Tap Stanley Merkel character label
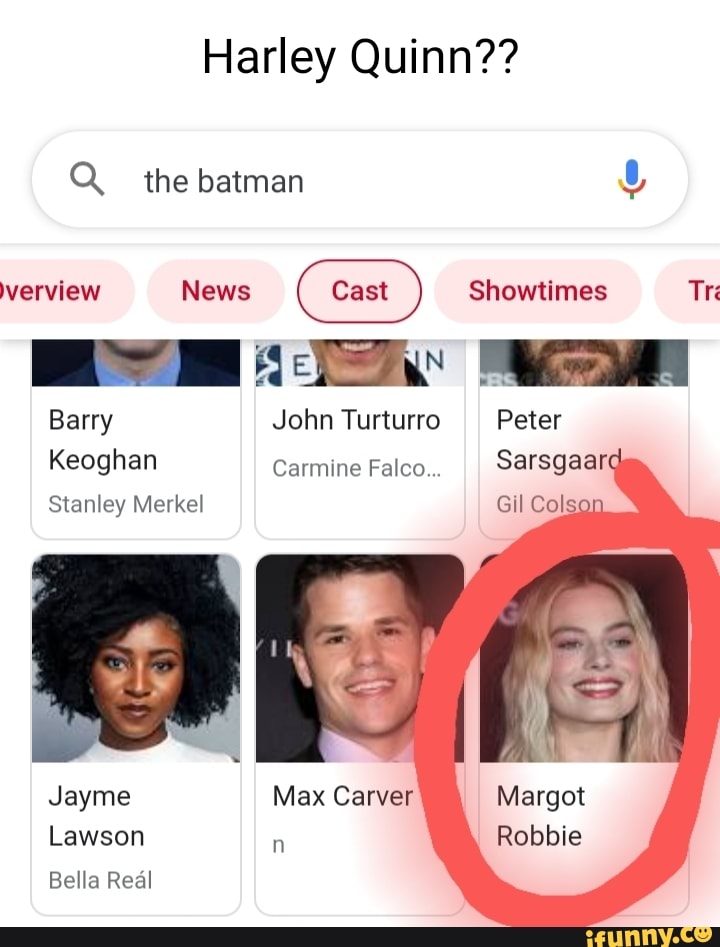 coord(125,504)
